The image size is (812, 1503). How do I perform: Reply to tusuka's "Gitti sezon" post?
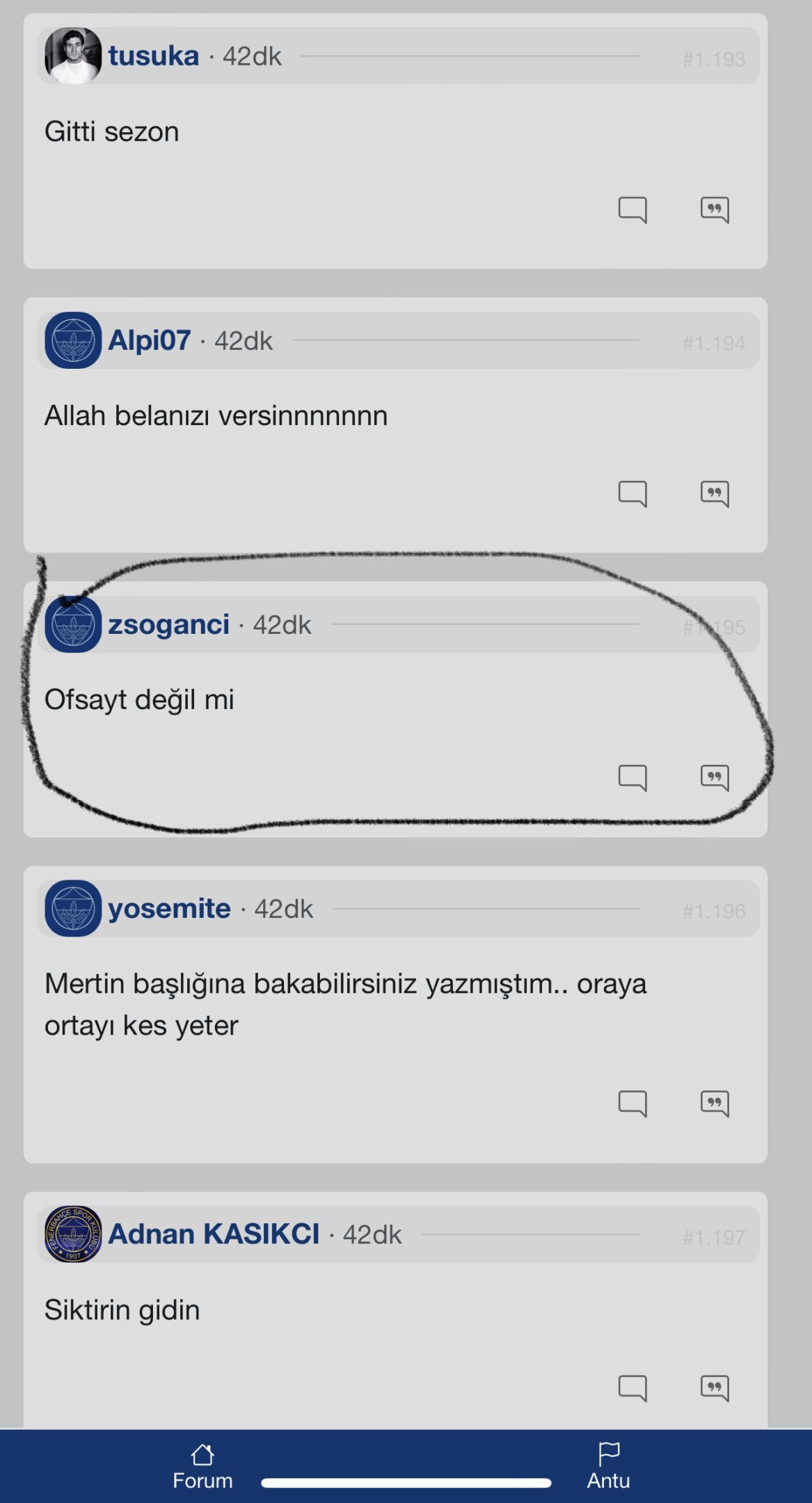coord(632,209)
